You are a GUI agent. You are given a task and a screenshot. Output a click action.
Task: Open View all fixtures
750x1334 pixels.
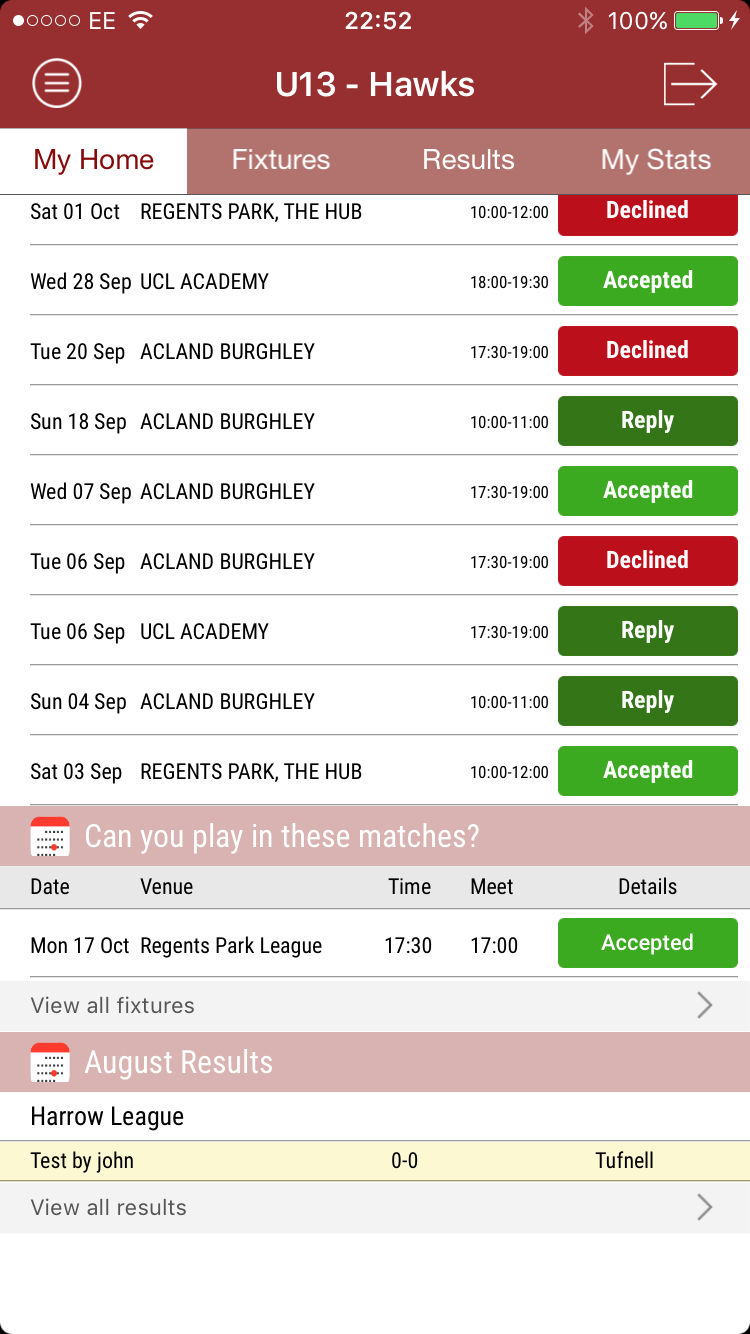pyautogui.click(x=375, y=1006)
